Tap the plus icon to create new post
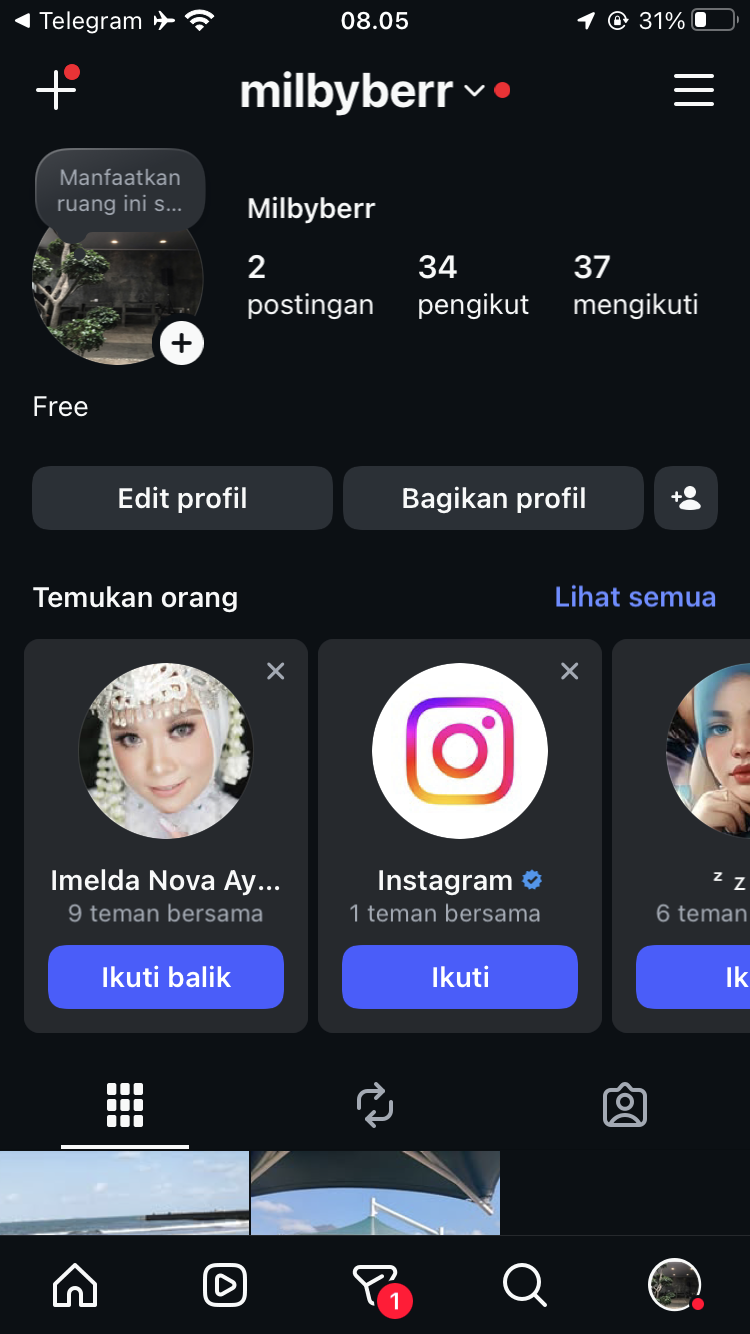This screenshot has width=750, height=1334. click(x=56, y=90)
